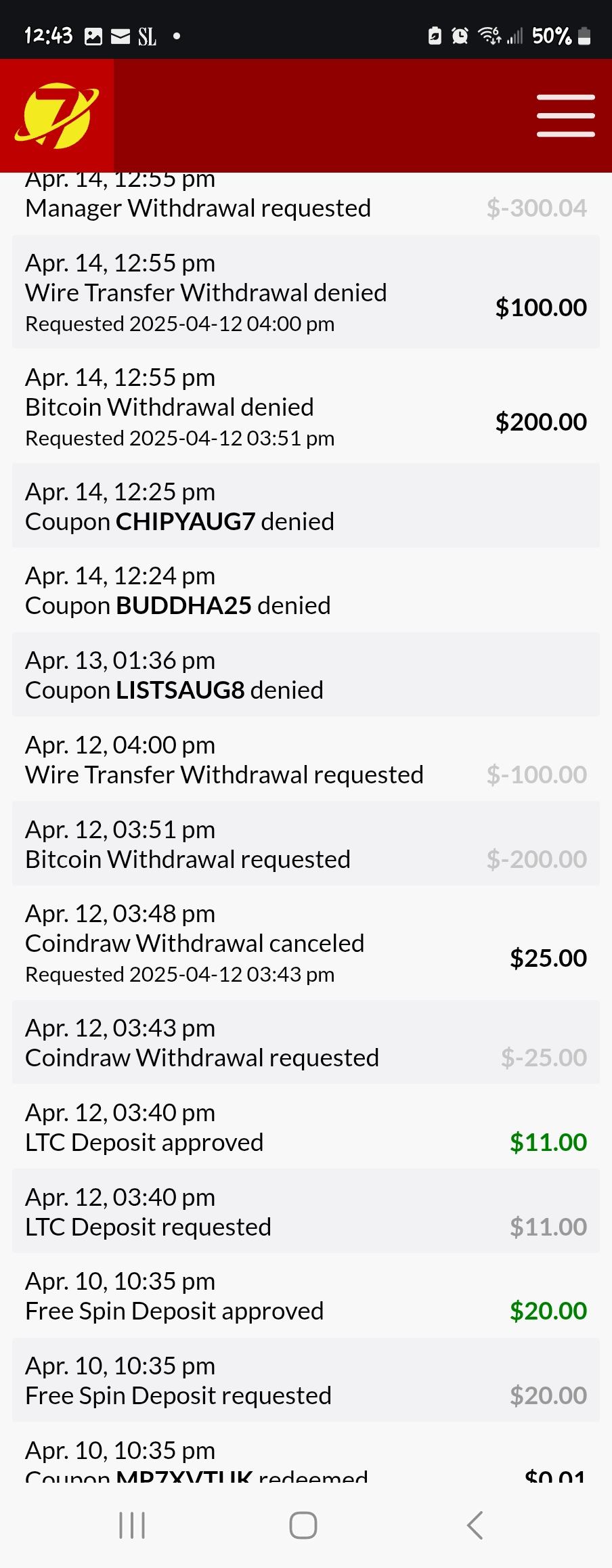Tap the 7 logo home button

[x=57, y=115]
